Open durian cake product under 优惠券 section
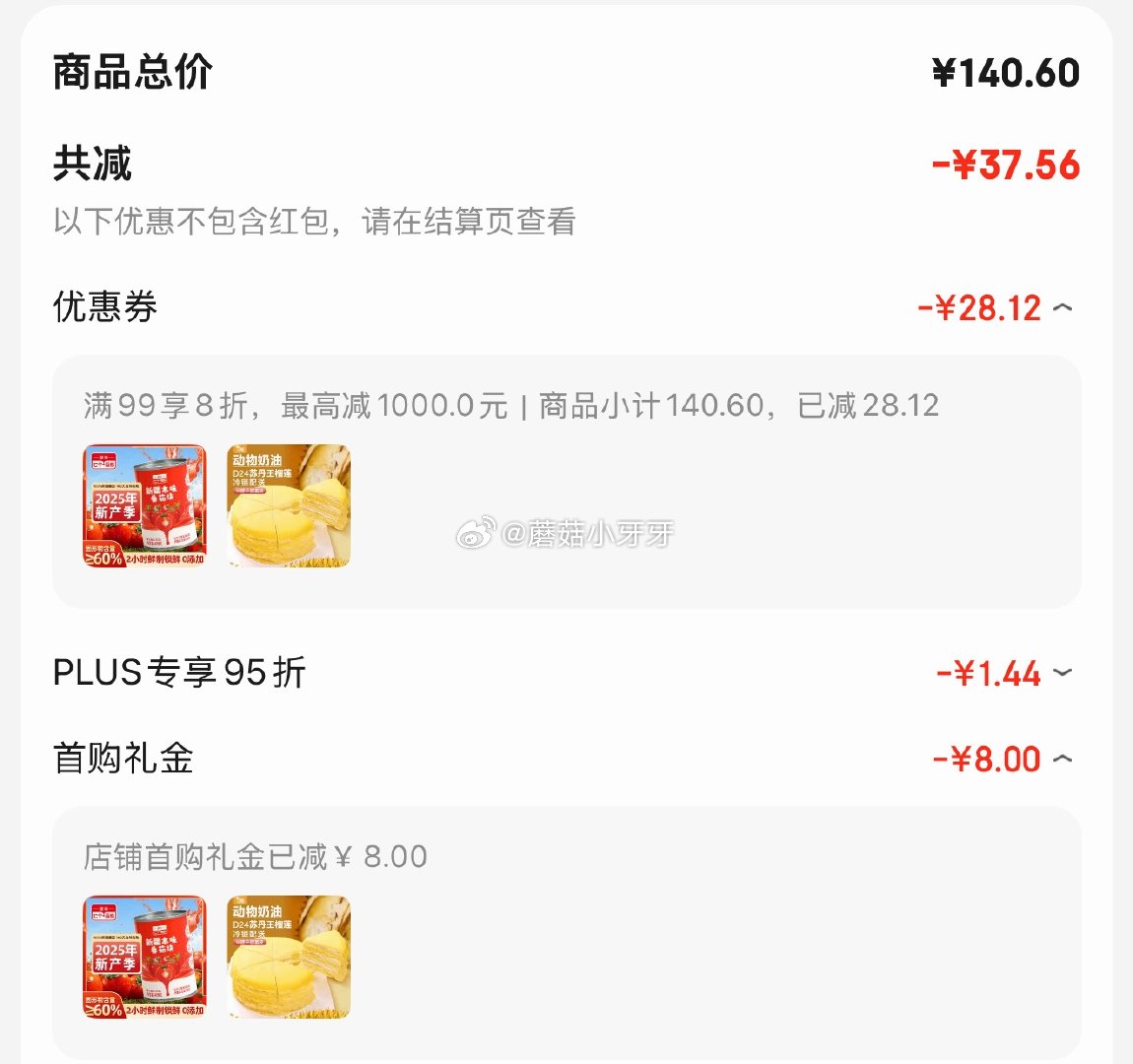This screenshot has height=1064, width=1133. 289,506
